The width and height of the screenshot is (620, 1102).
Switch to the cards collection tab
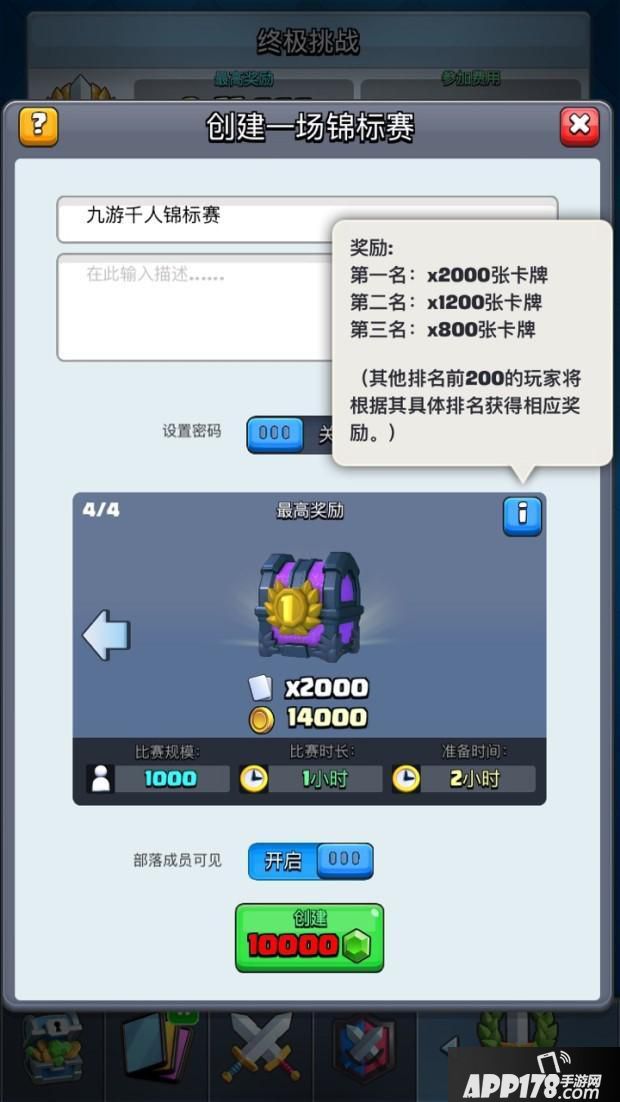[156, 1048]
